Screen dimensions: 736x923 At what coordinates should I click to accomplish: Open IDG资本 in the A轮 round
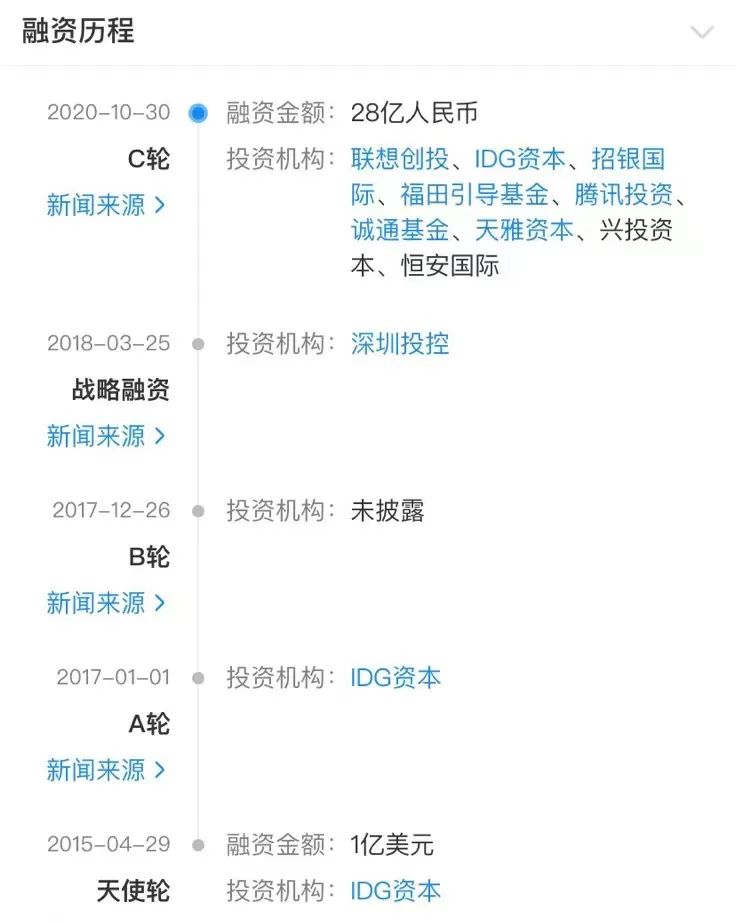[x=396, y=678]
